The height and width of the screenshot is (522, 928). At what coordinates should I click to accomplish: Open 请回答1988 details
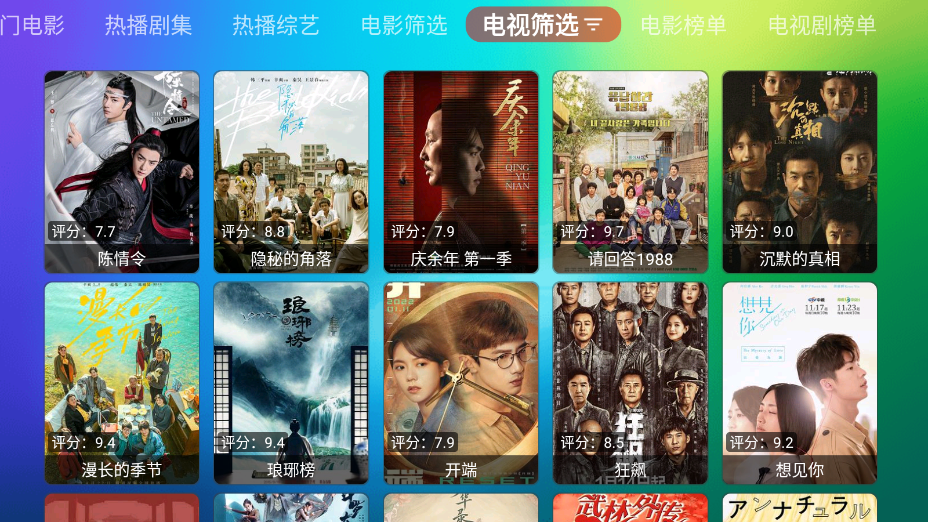click(630, 172)
